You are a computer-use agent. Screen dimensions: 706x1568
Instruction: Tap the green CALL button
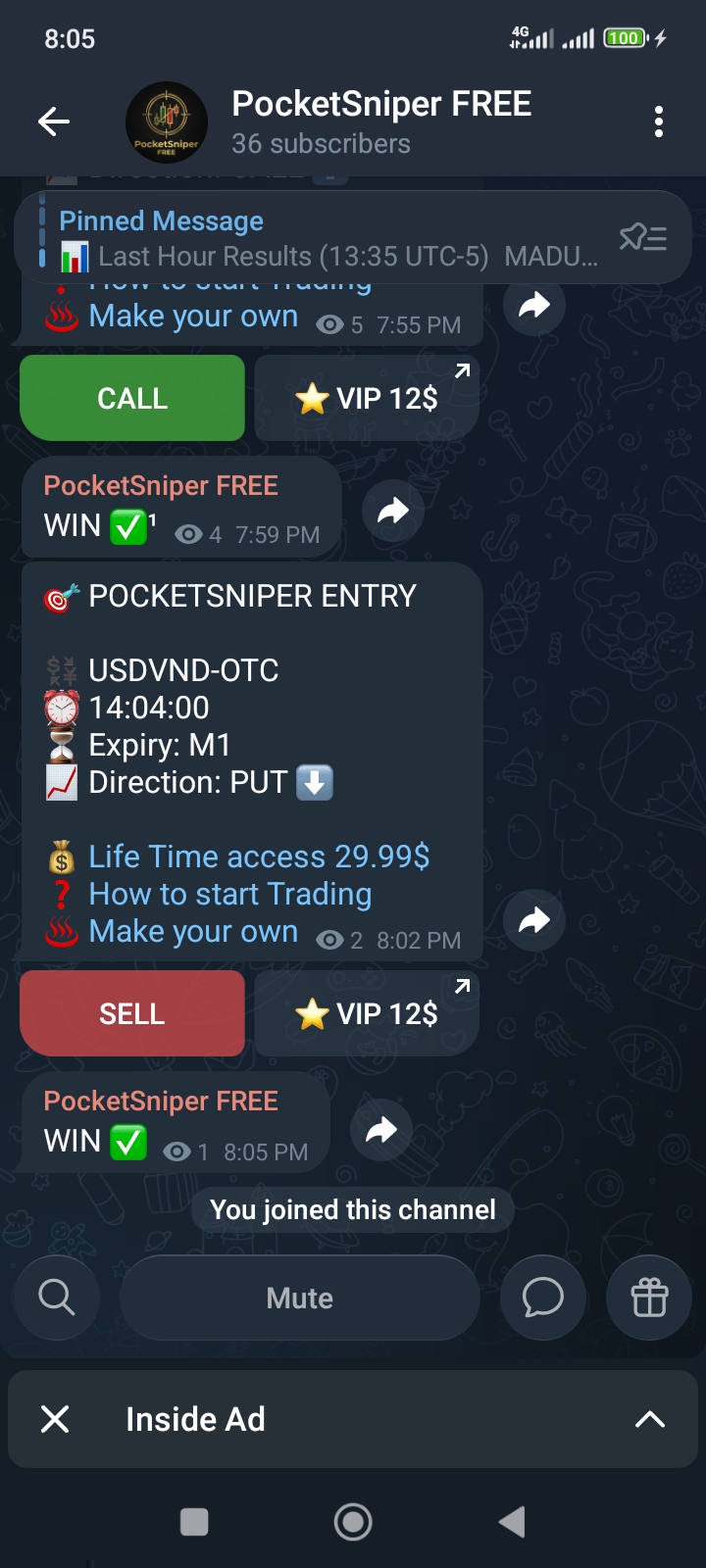tap(132, 398)
